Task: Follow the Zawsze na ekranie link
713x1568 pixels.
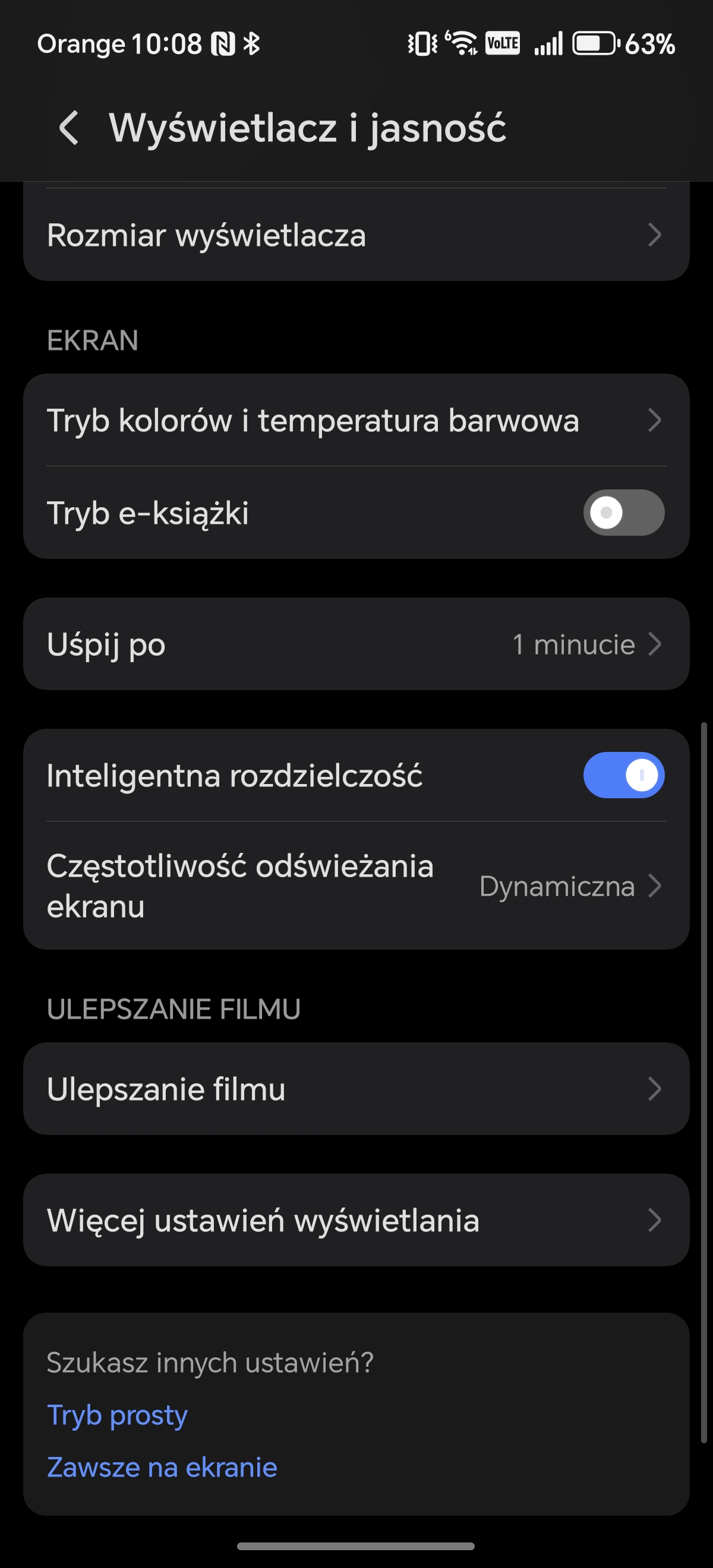Action: [x=162, y=1468]
